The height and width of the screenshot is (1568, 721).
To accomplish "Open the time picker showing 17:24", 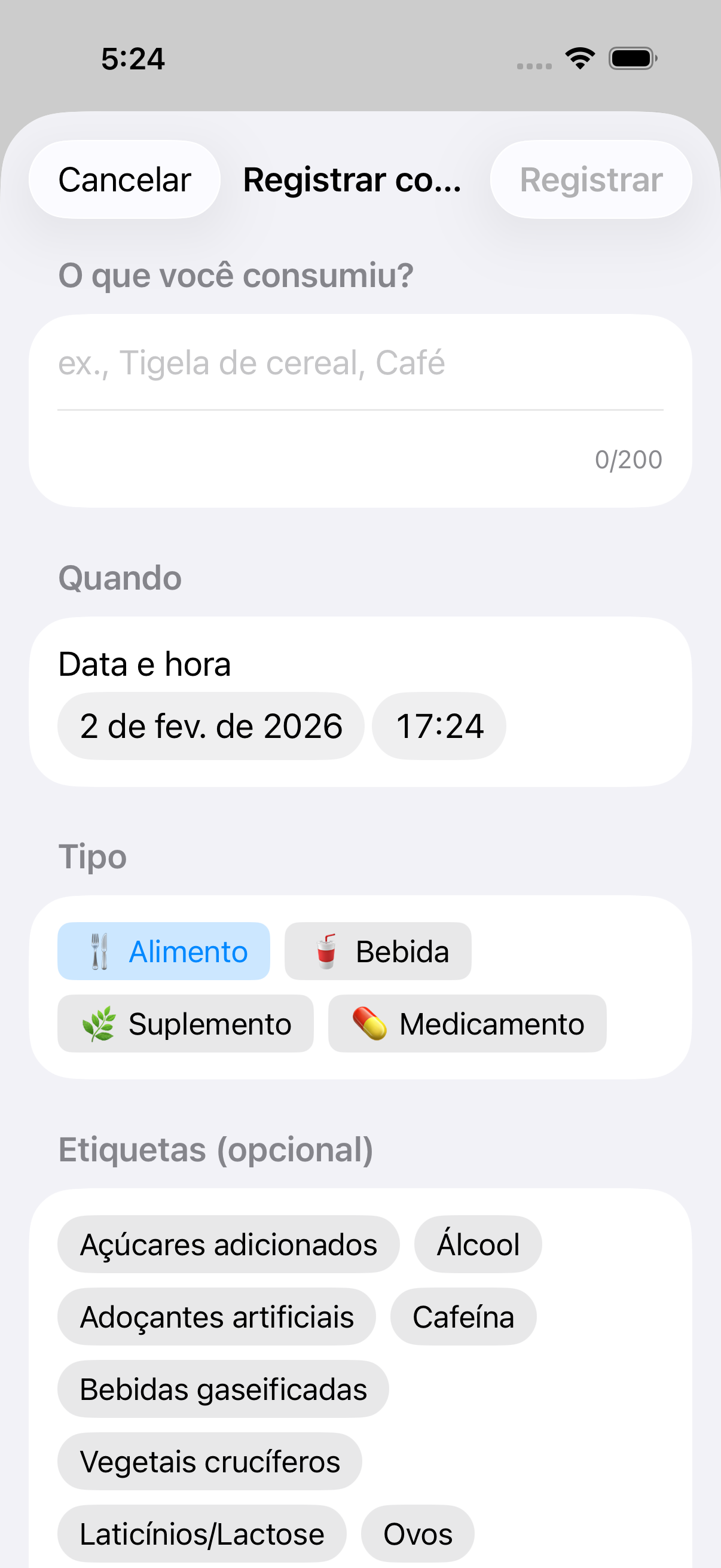I will (439, 725).
